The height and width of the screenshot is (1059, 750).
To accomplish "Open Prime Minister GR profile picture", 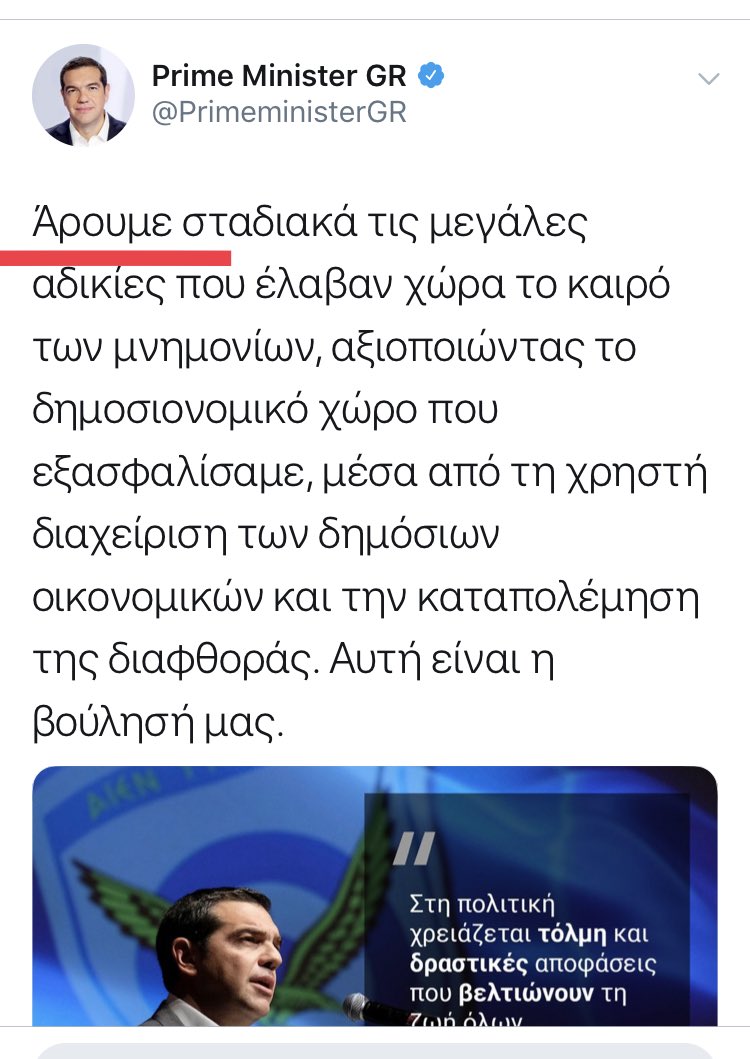I will (x=83, y=95).
